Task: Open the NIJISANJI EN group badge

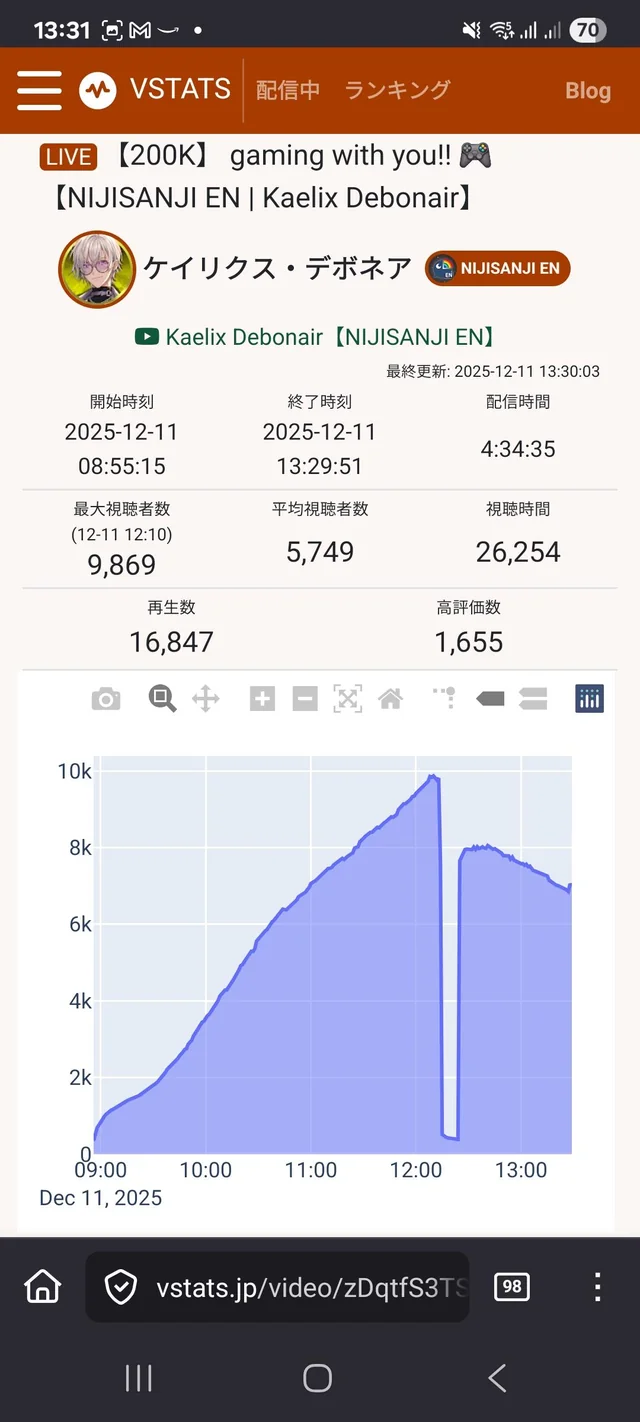Action: click(x=497, y=269)
